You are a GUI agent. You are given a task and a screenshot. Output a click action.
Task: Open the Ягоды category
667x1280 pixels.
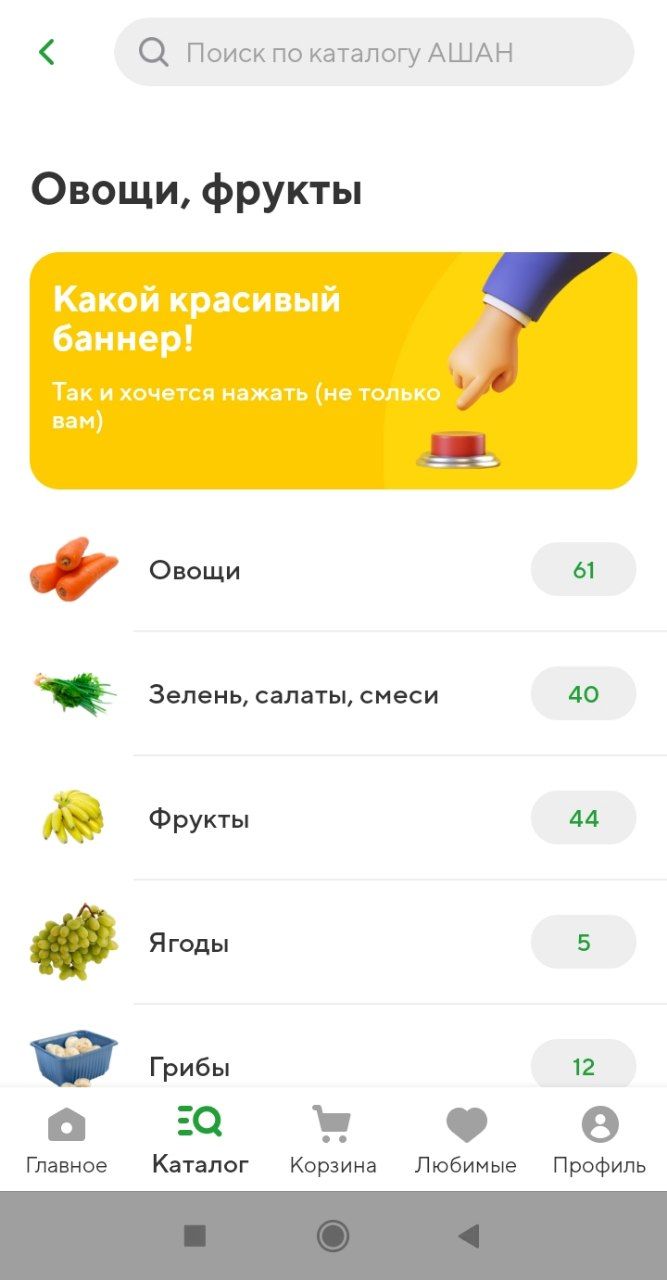[333, 942]
